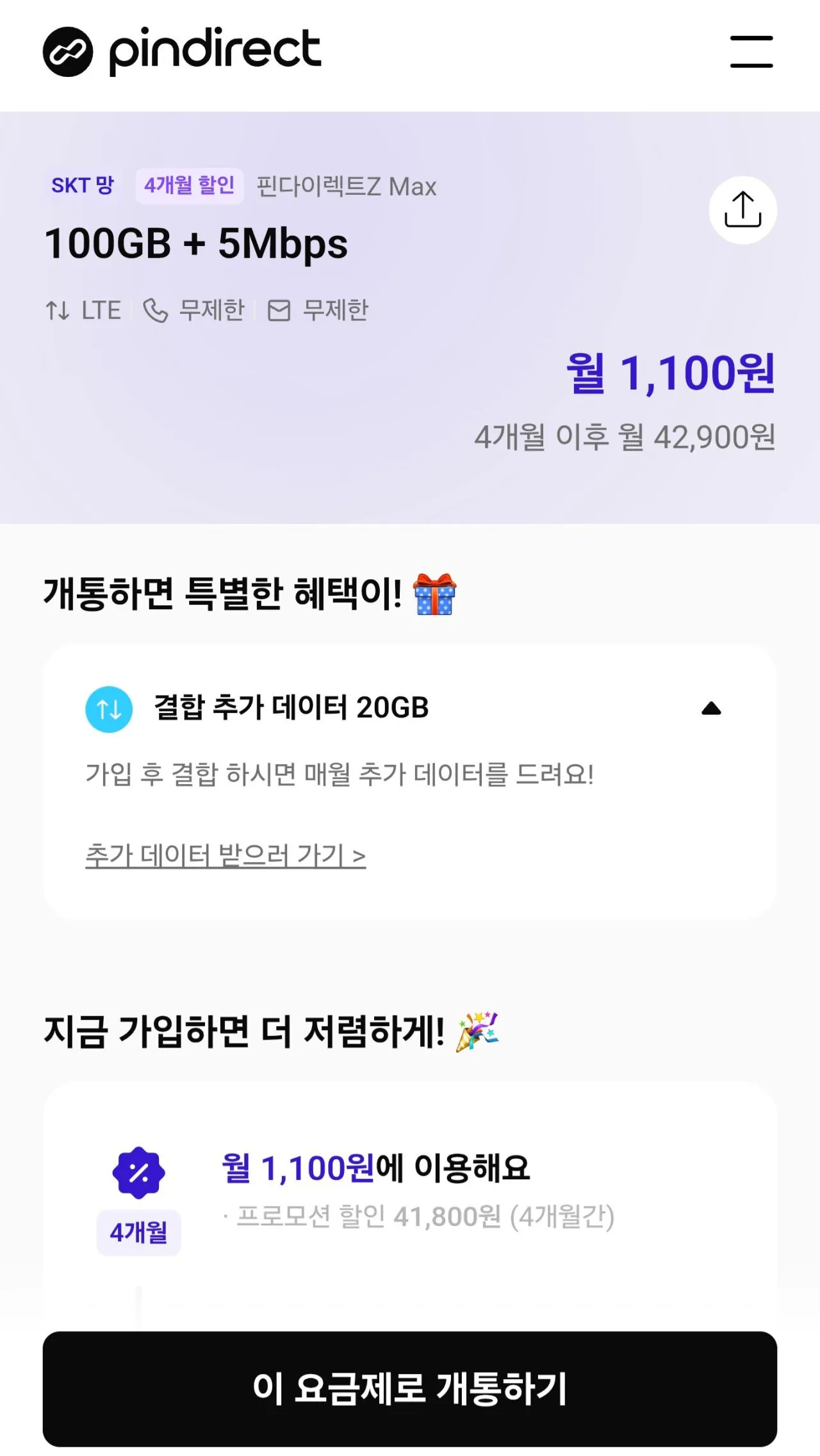
Task: Tap the share icon in the plan header
Action: 743,211
